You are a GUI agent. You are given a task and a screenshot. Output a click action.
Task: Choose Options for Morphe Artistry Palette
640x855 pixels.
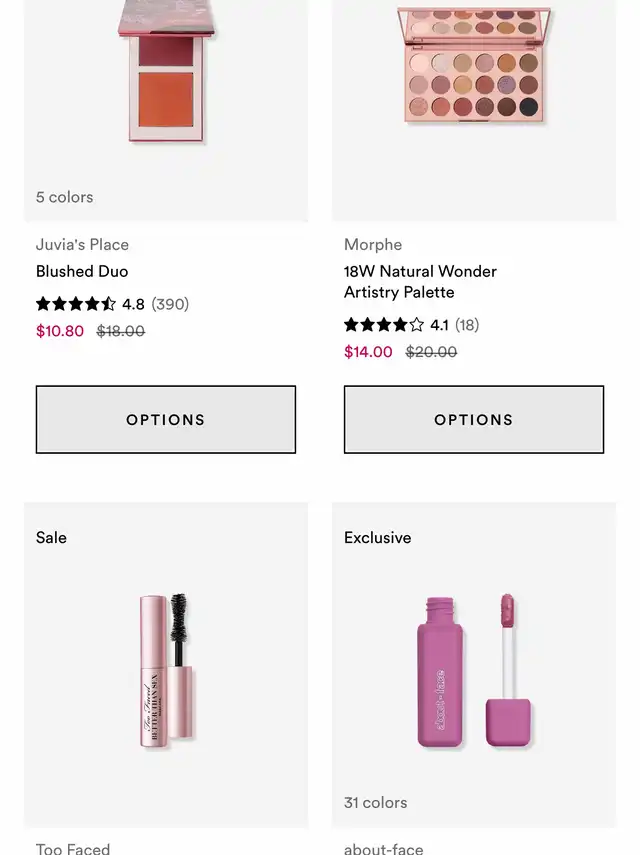[474, 420]
